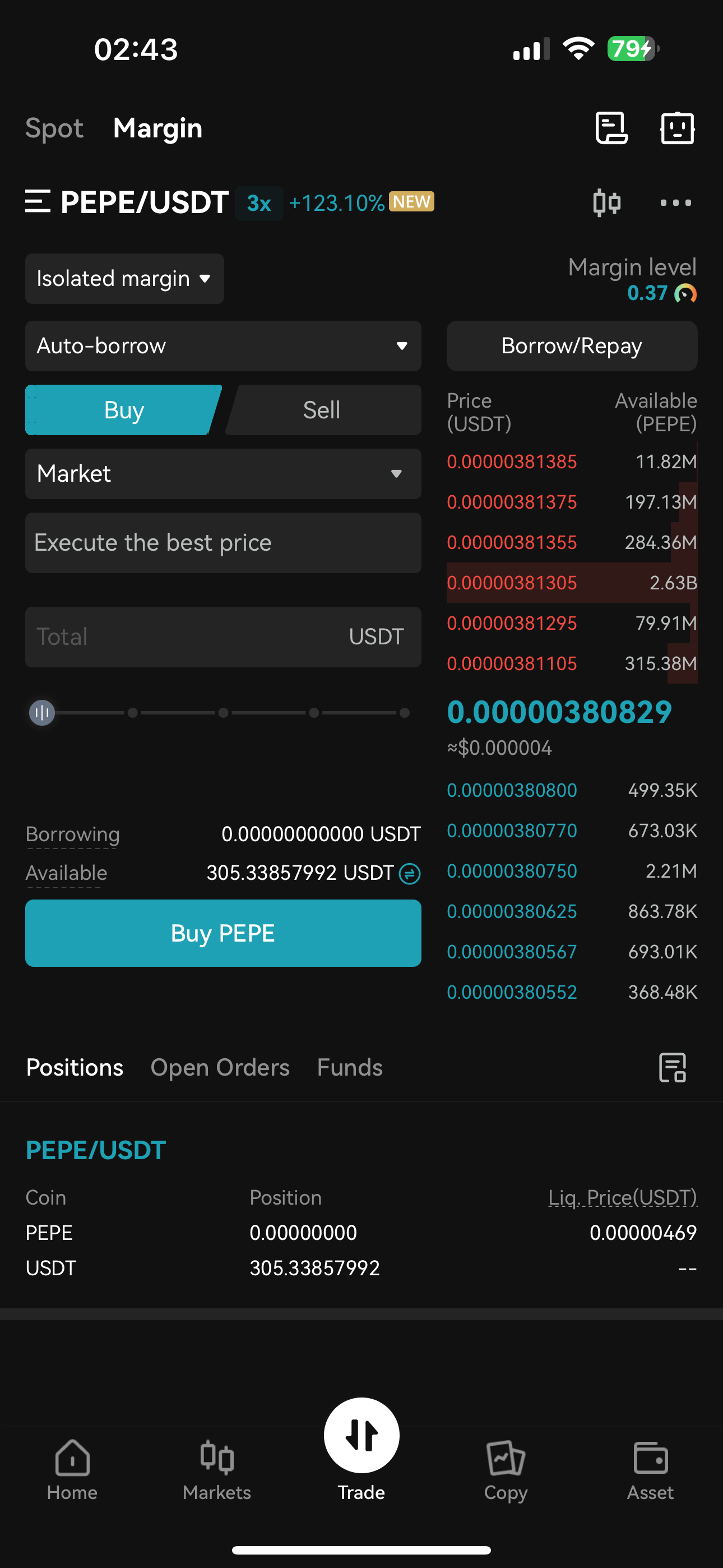The width and height of the screenshot is (723, 1568).
Task: Tap the Buy PEPE button
Action: pos(223,933)
